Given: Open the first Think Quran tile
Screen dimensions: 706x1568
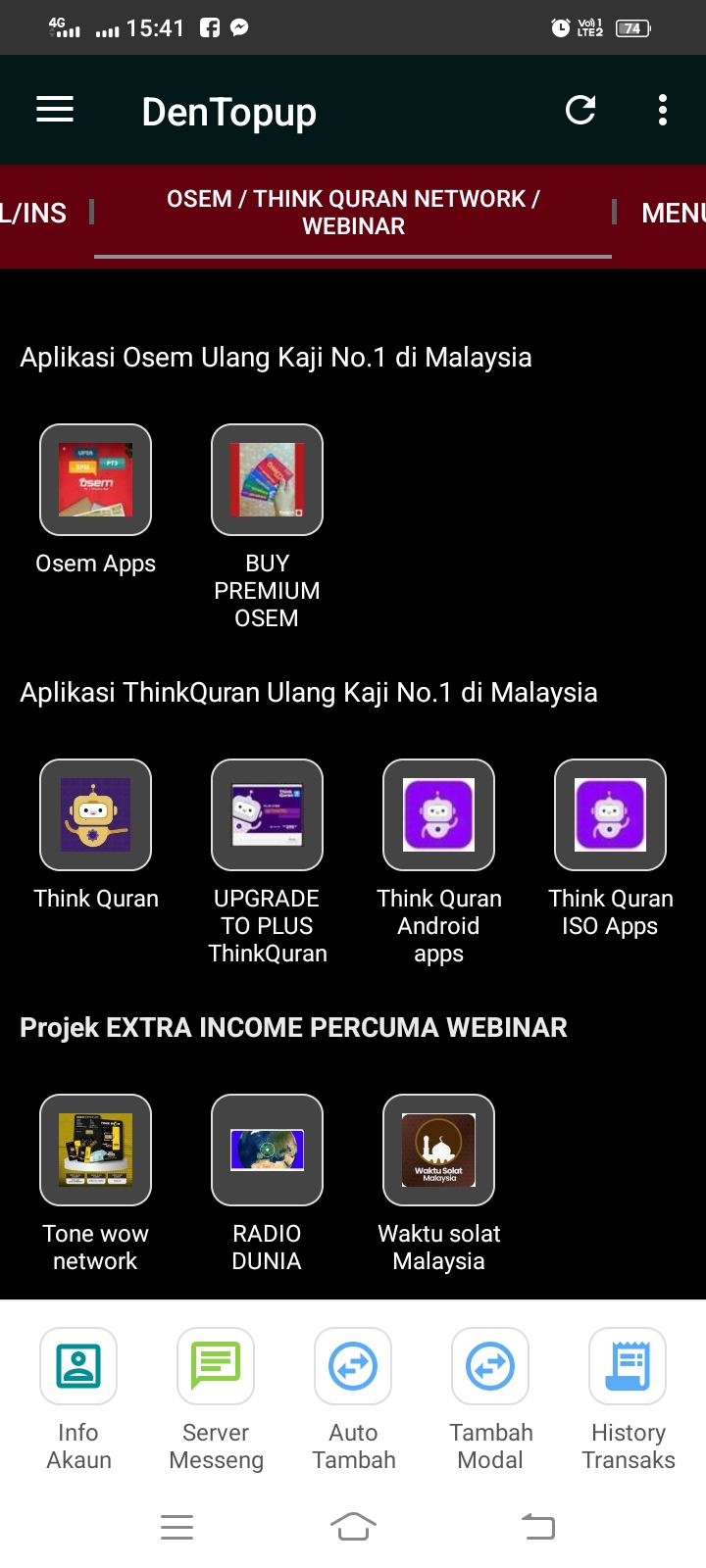Looking at the screenshot, I should click(95, 815).
